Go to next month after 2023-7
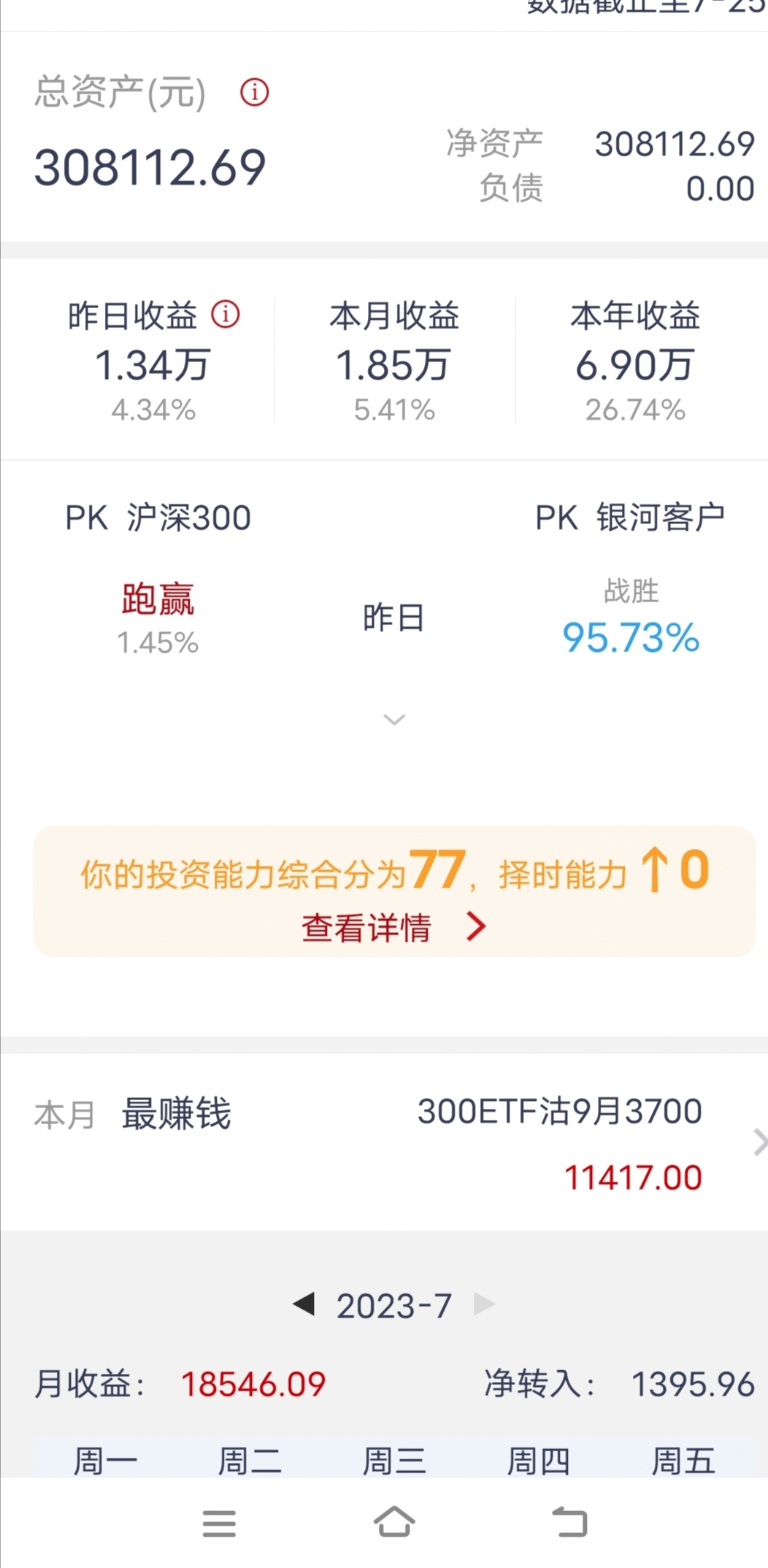 [485, 1304]
